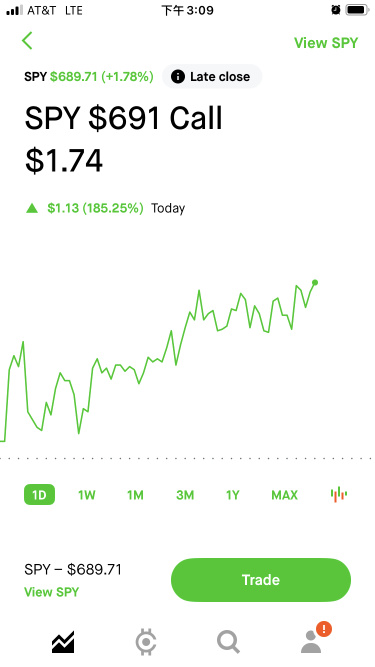Open the Late close info chip

212,77
